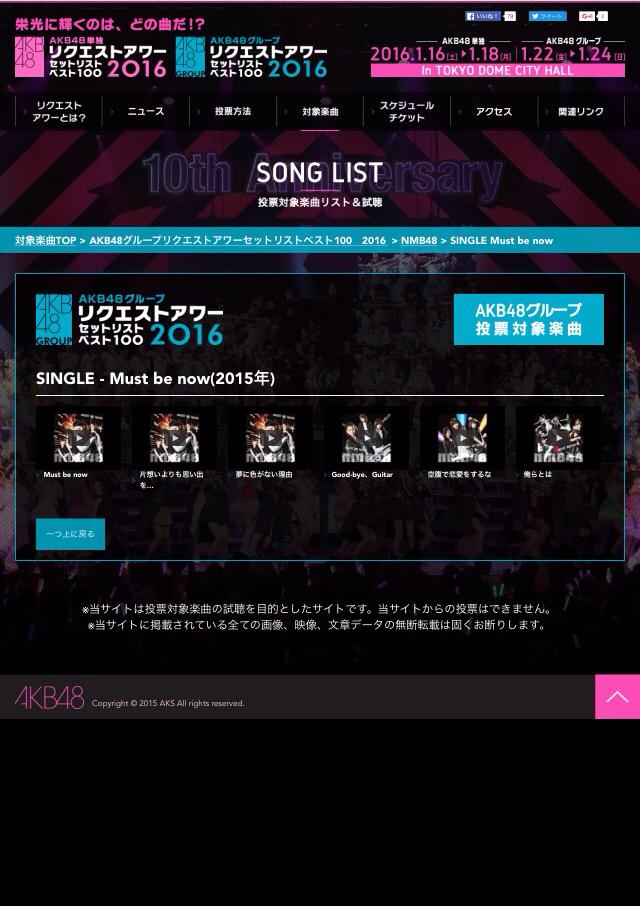This screenshot has height=906, width=640.
Task: Play the 俺らとは song sample
Action: (559, 437)
